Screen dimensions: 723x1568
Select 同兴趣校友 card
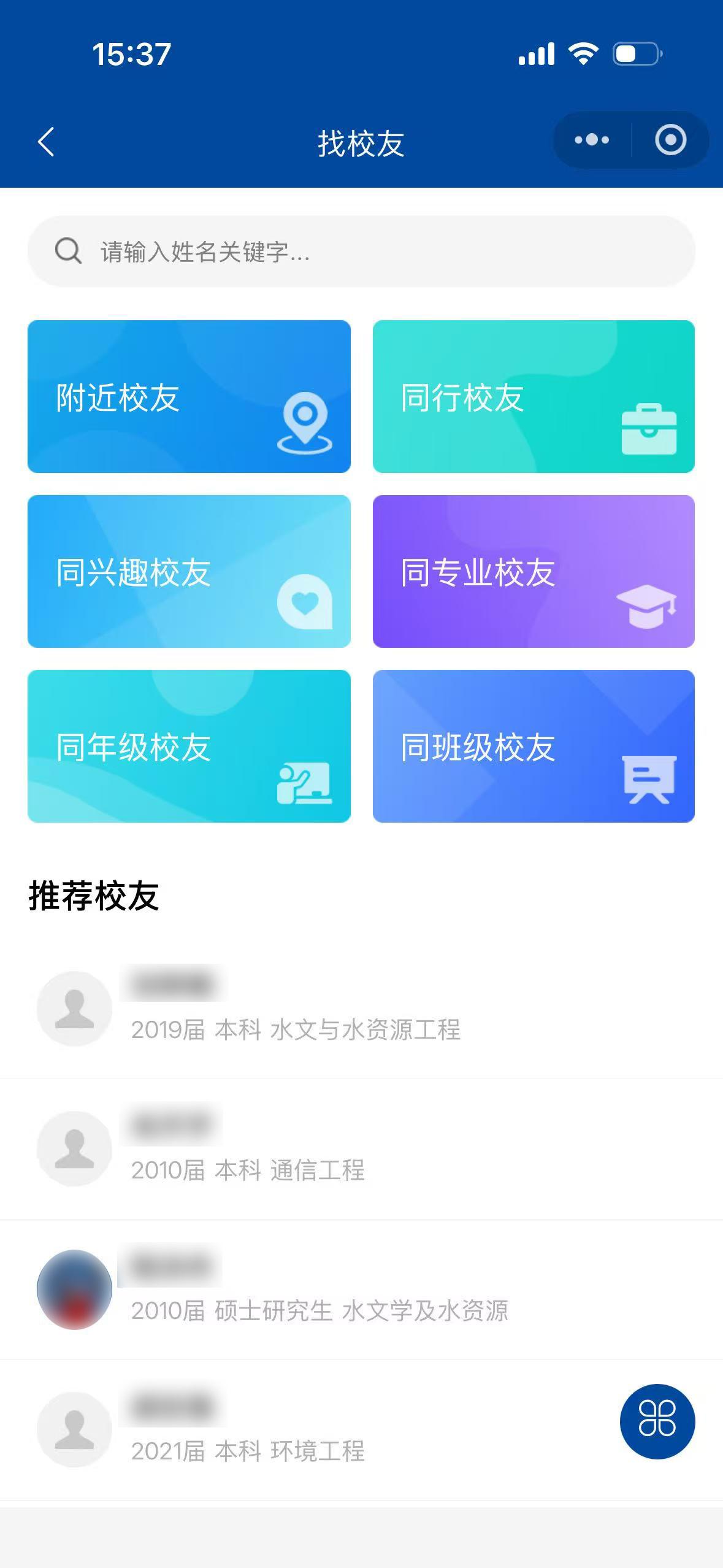click(189, 571)
